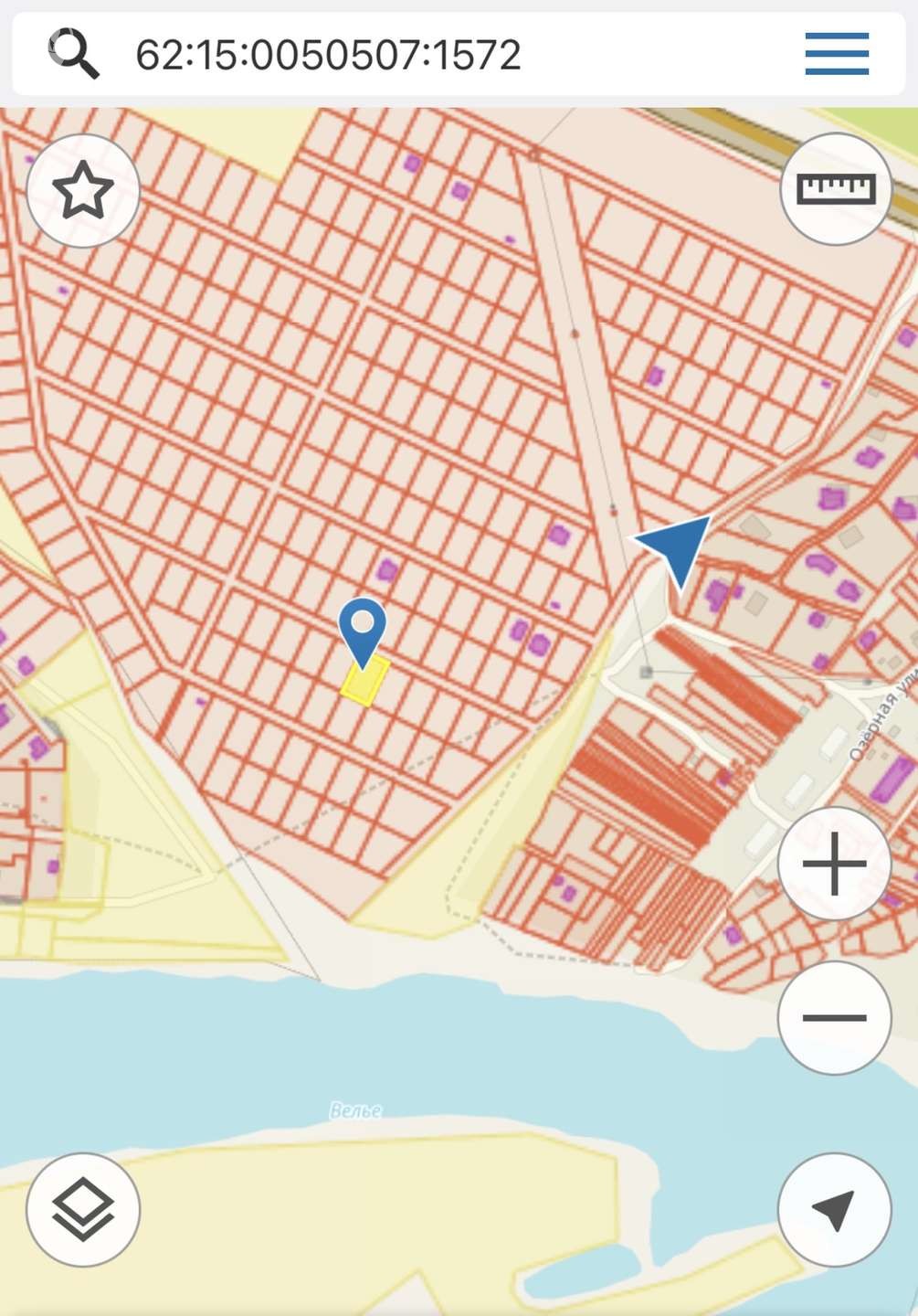Add this parcel to favorites
The image size is (918, 1316).
tap(83, 191)
